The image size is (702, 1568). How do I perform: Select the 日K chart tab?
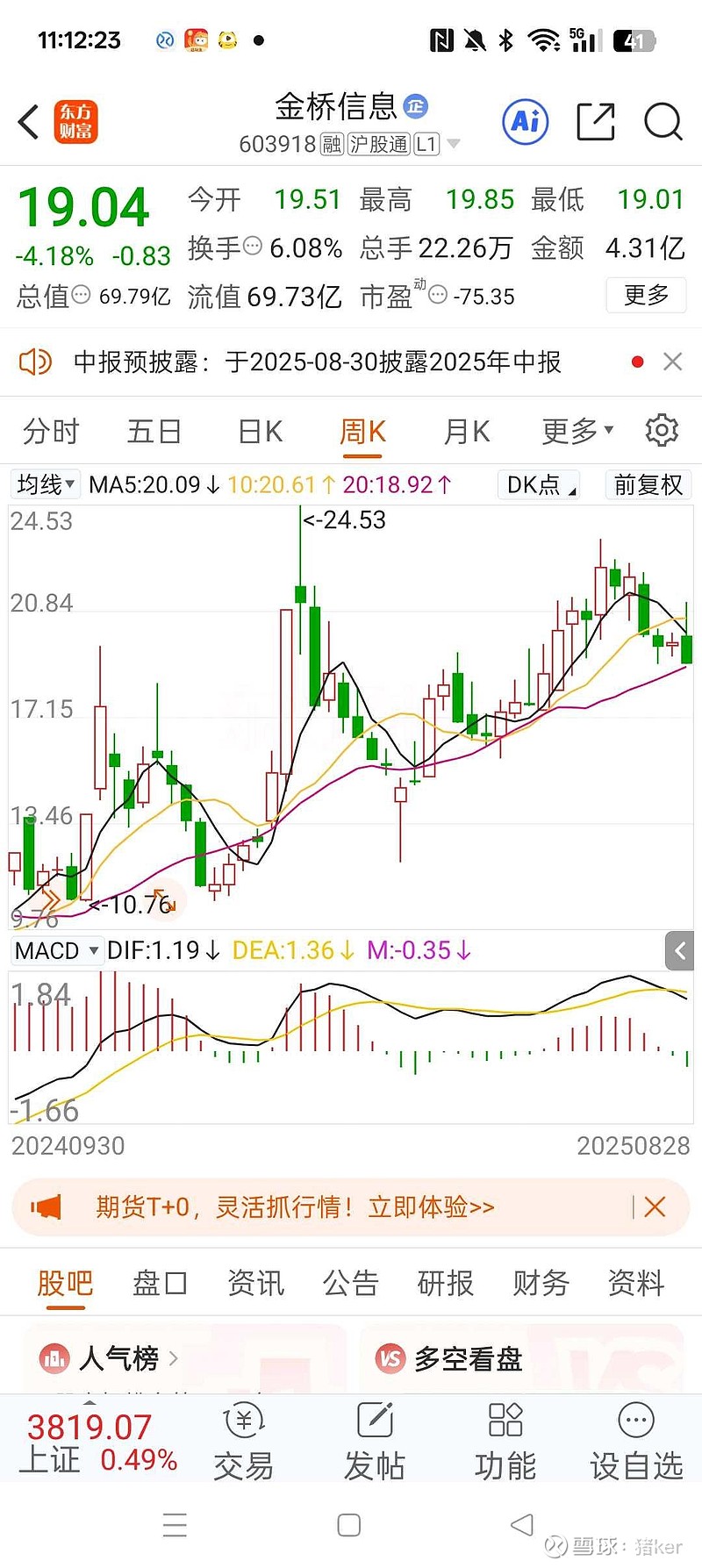(261, 432)
